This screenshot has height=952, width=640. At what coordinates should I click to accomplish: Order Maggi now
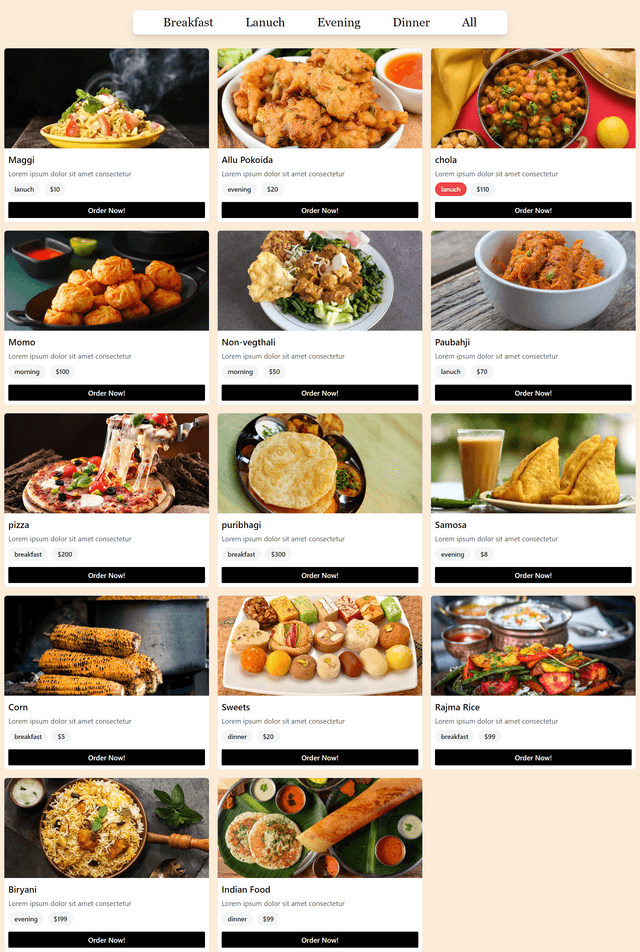point(106,210)
